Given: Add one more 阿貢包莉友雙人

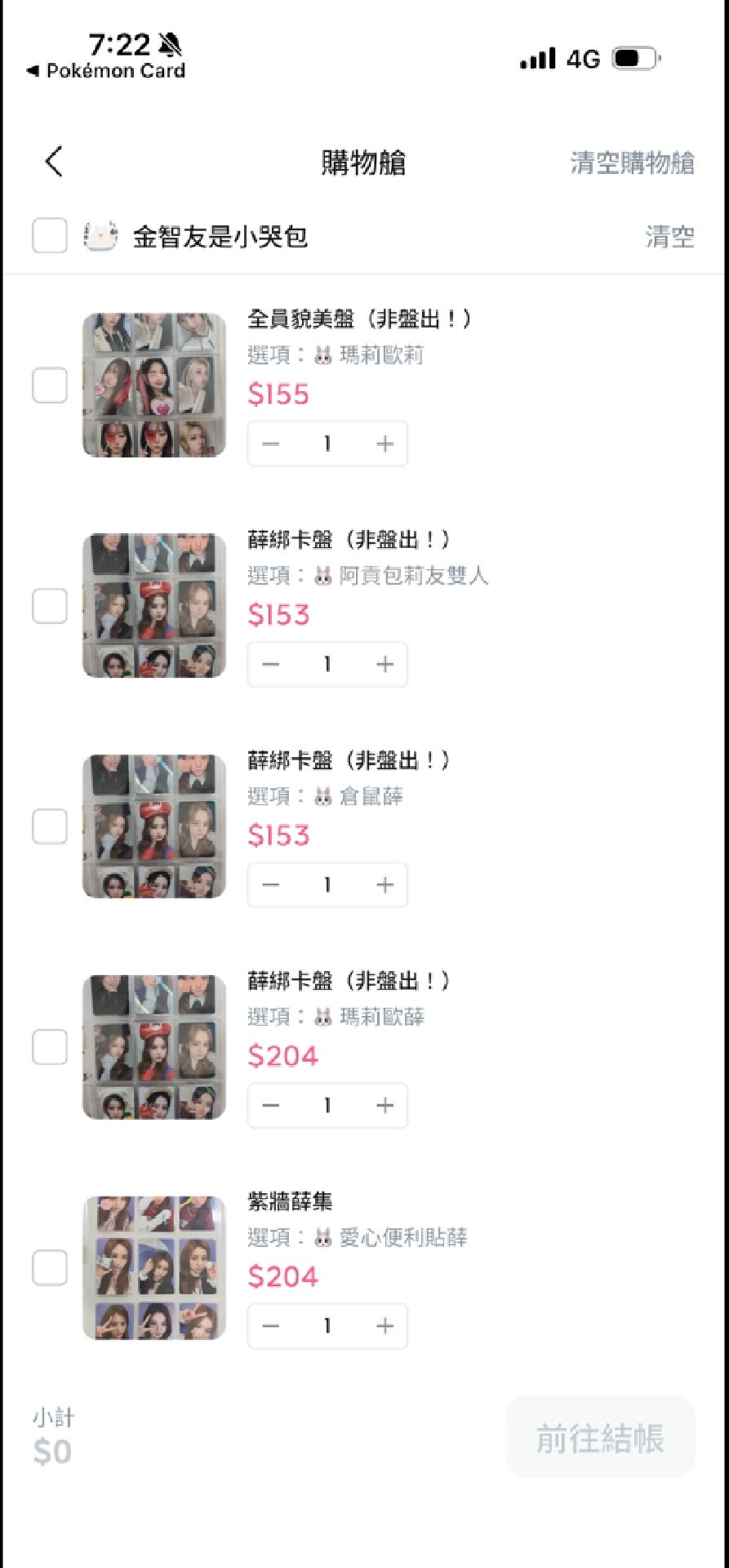Looking at the screenshot, I should coord(385,664).
